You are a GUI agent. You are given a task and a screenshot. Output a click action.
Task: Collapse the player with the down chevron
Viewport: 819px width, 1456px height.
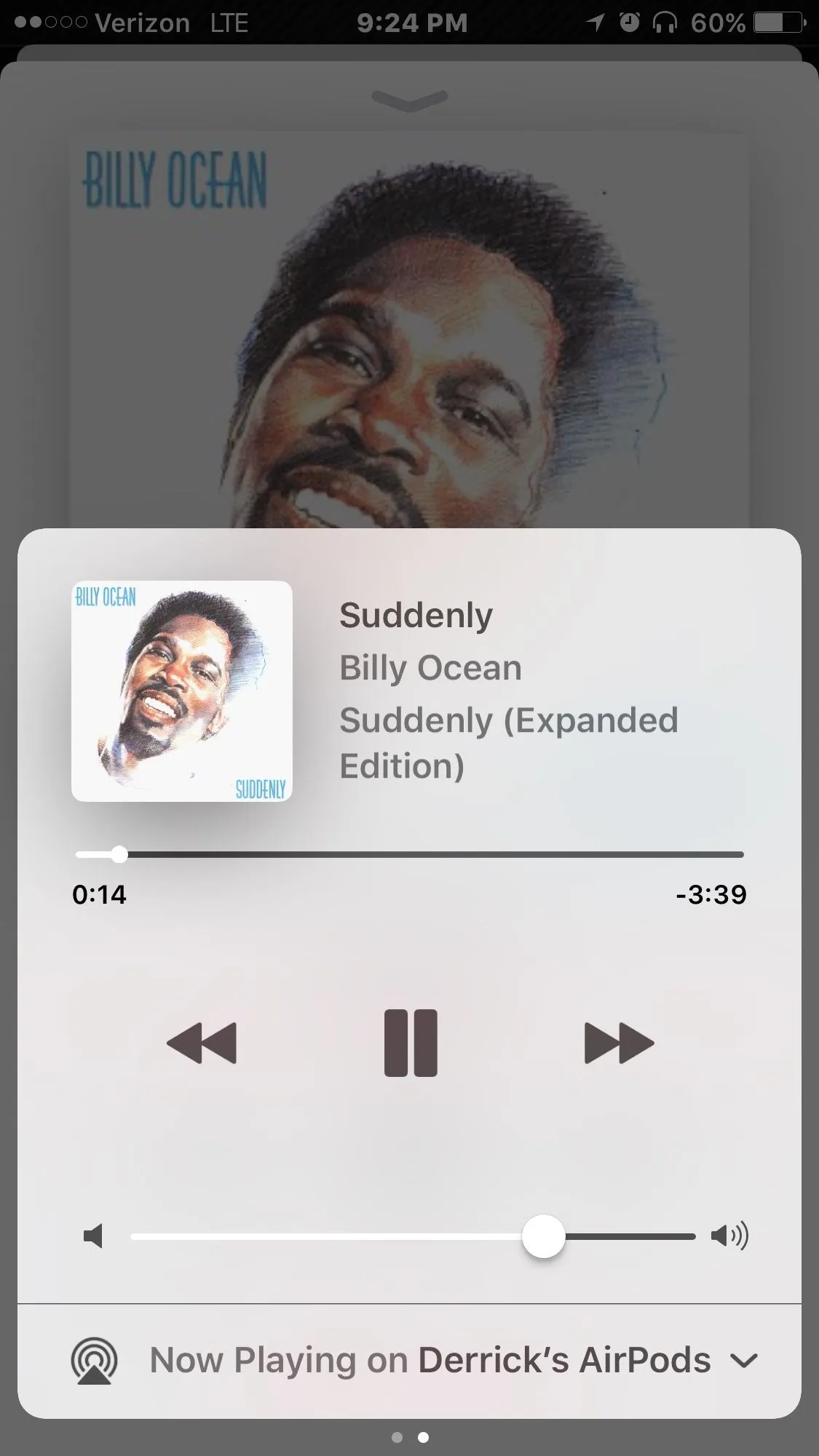[410, 100]
